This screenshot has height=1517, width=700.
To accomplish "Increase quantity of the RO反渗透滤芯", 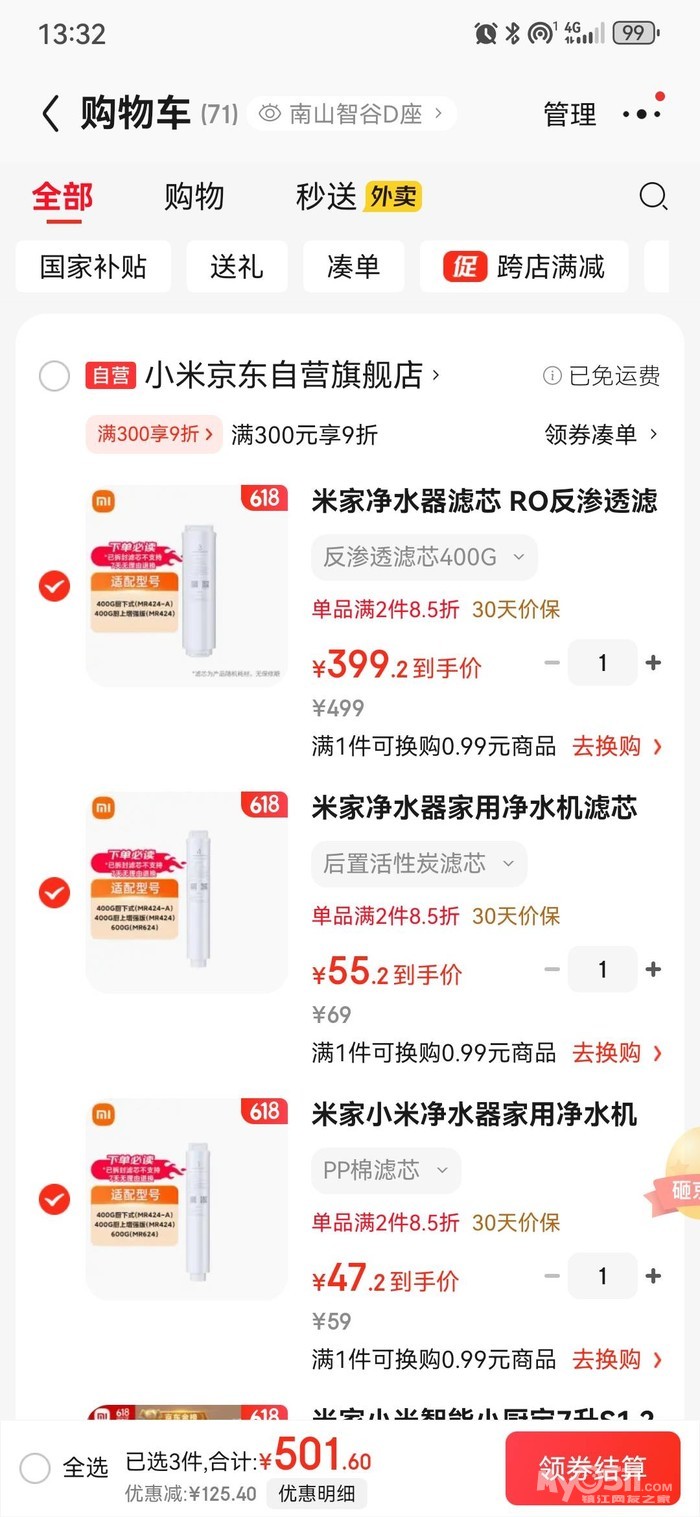I will [x=653, y=663].
